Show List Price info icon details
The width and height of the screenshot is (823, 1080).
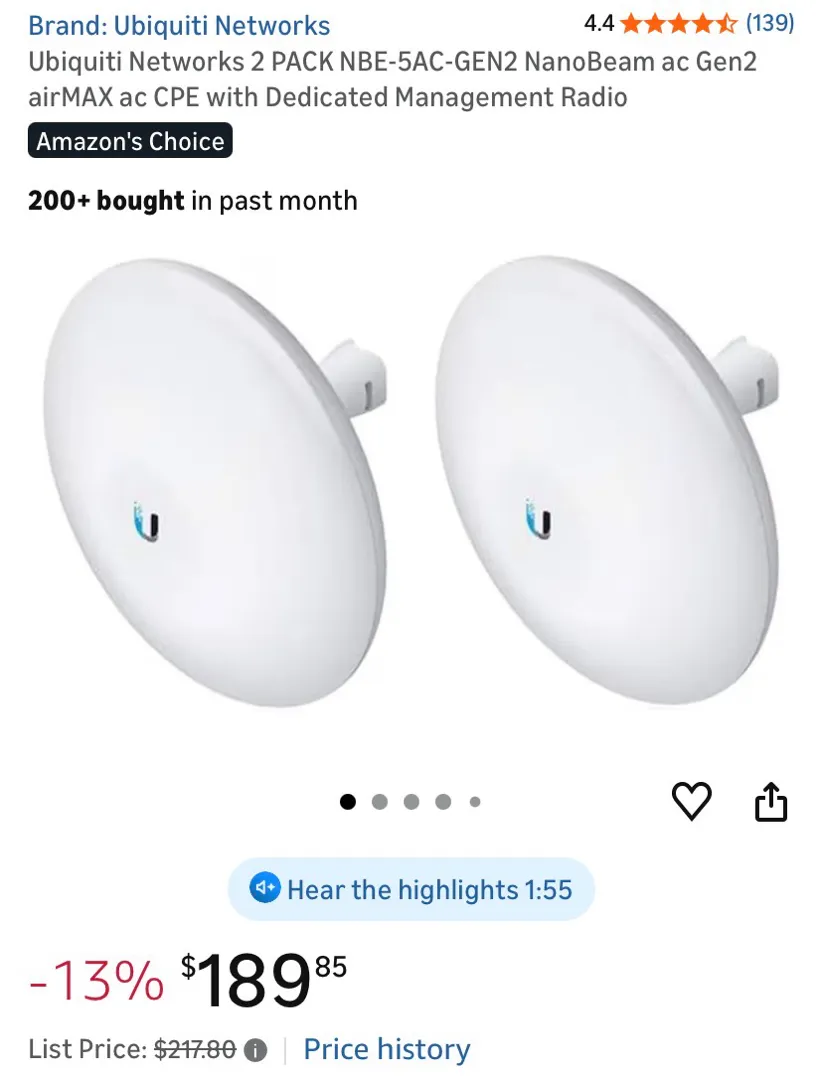(x=256, y=1050)
